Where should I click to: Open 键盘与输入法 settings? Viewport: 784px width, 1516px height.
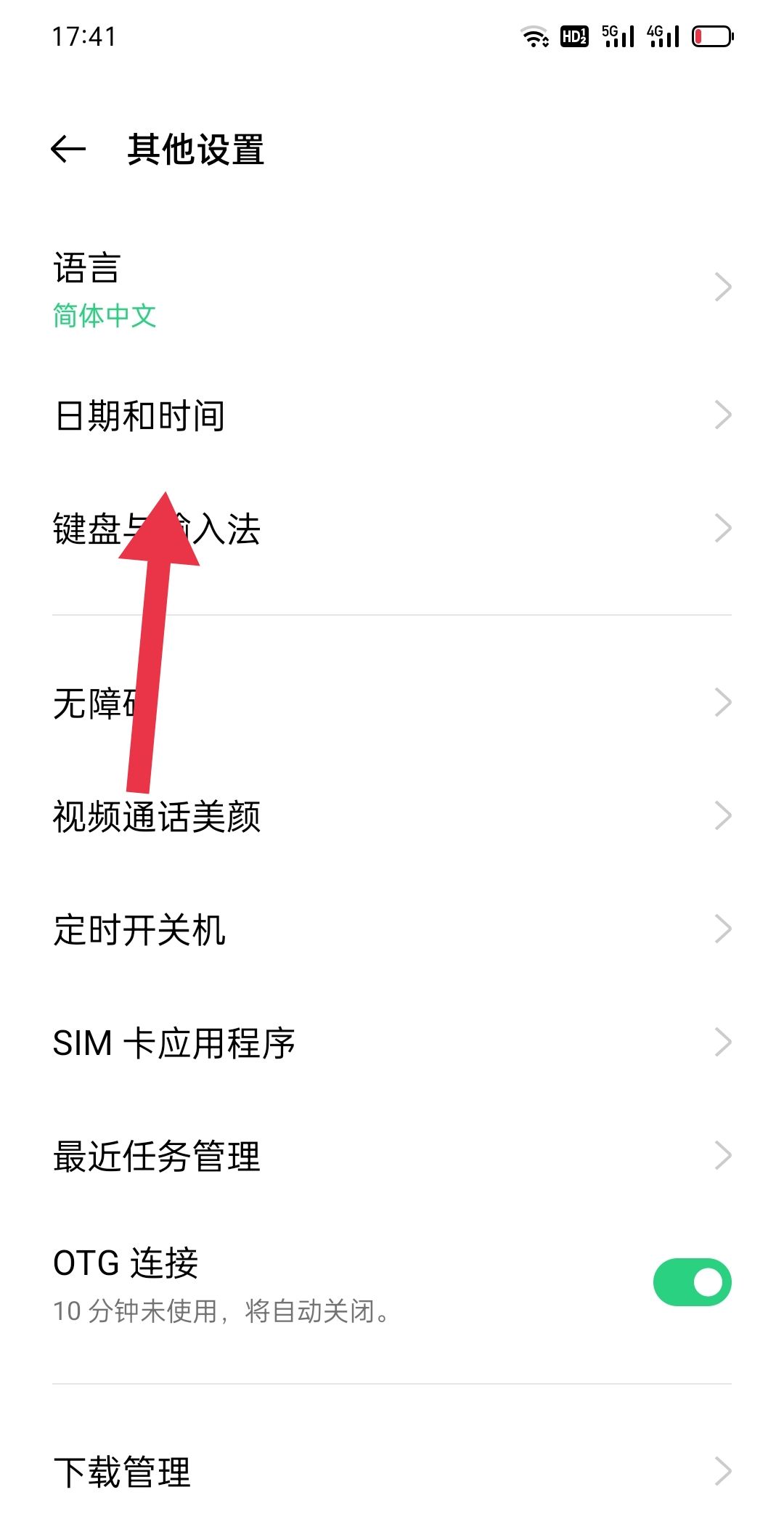(x=392, y=529)
